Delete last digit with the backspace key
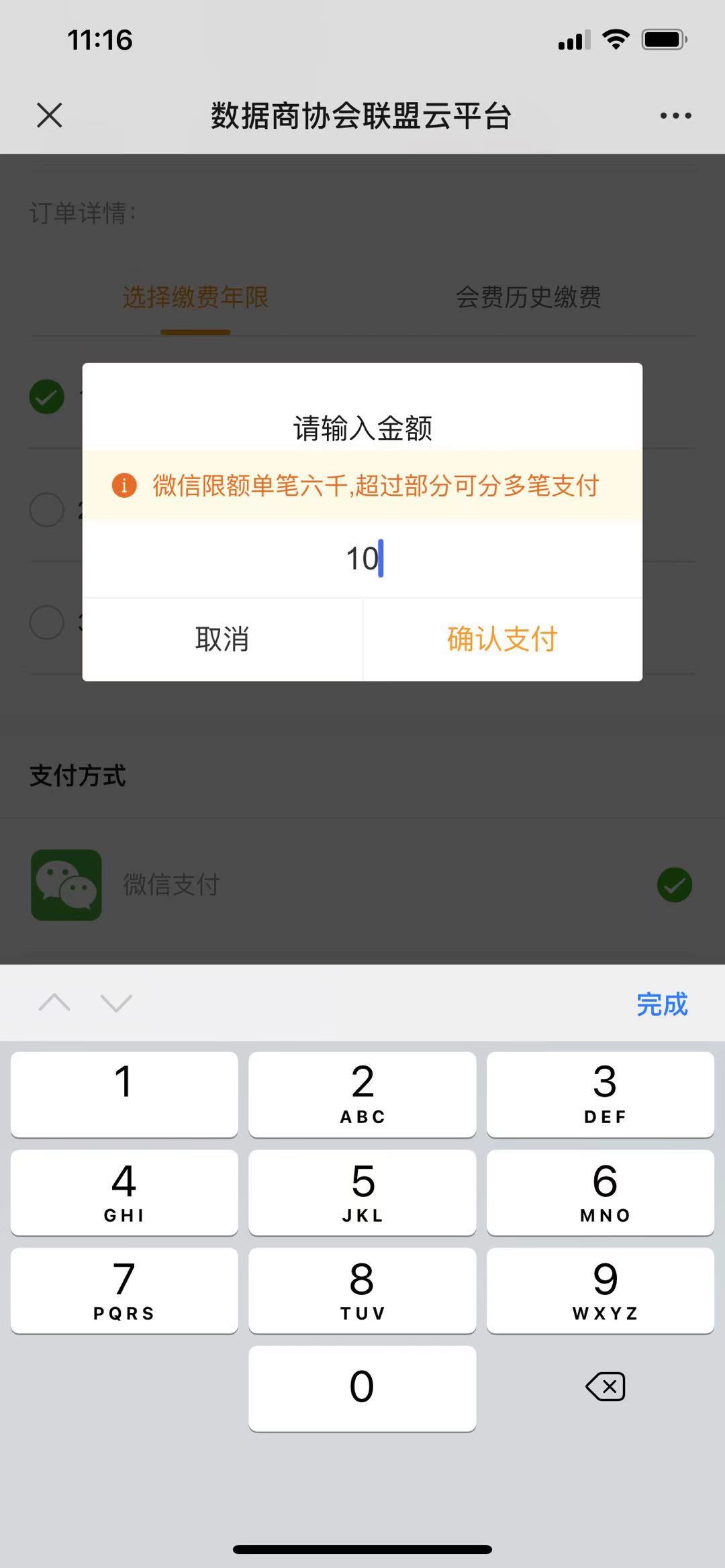This screenshot has width=725, height=1568. click(x=606, y=1386)
